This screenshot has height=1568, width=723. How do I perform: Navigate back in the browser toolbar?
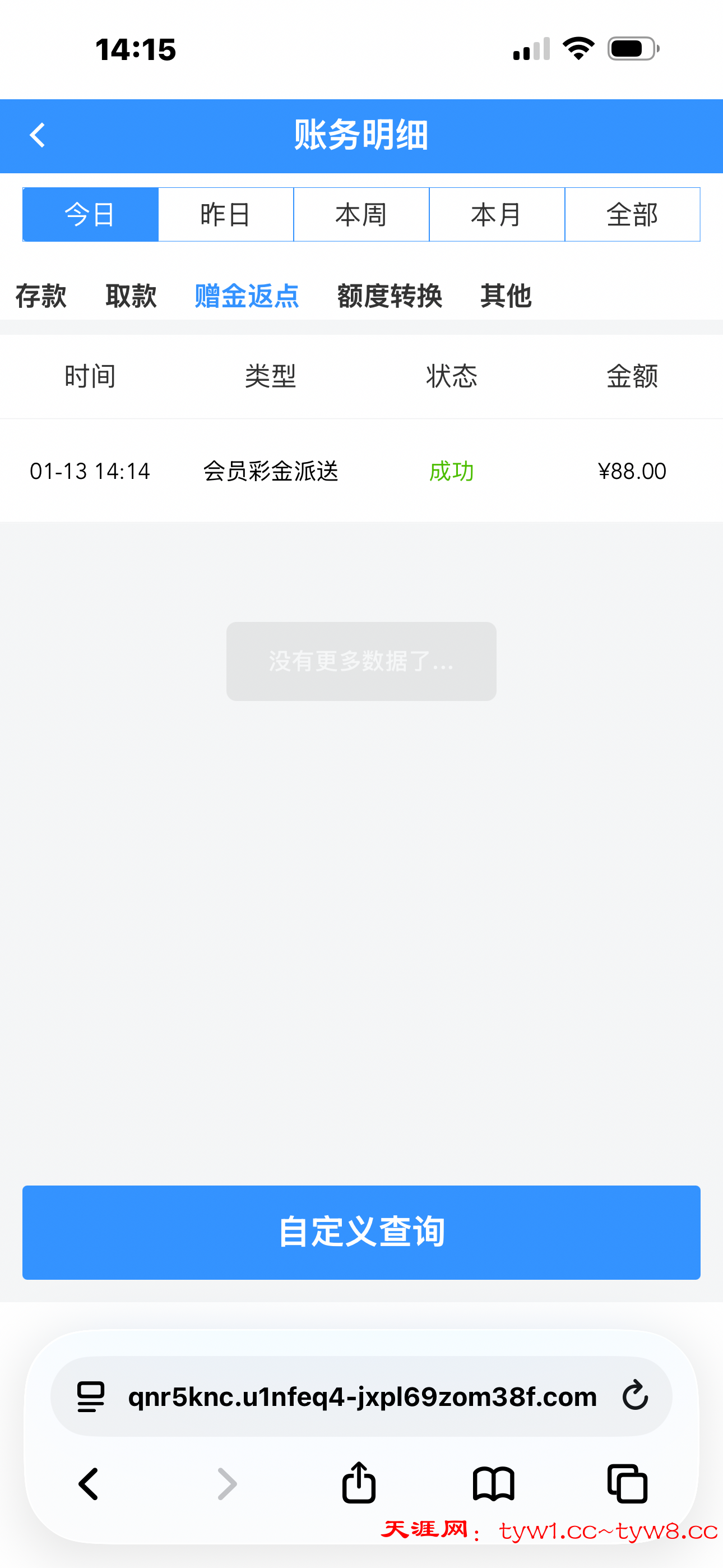point(89,1483)
